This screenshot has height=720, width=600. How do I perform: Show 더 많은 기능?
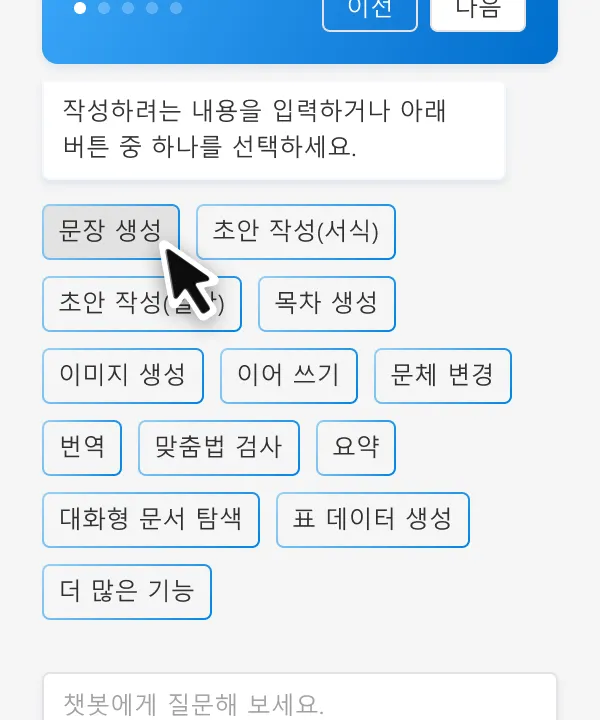(126, 591)
